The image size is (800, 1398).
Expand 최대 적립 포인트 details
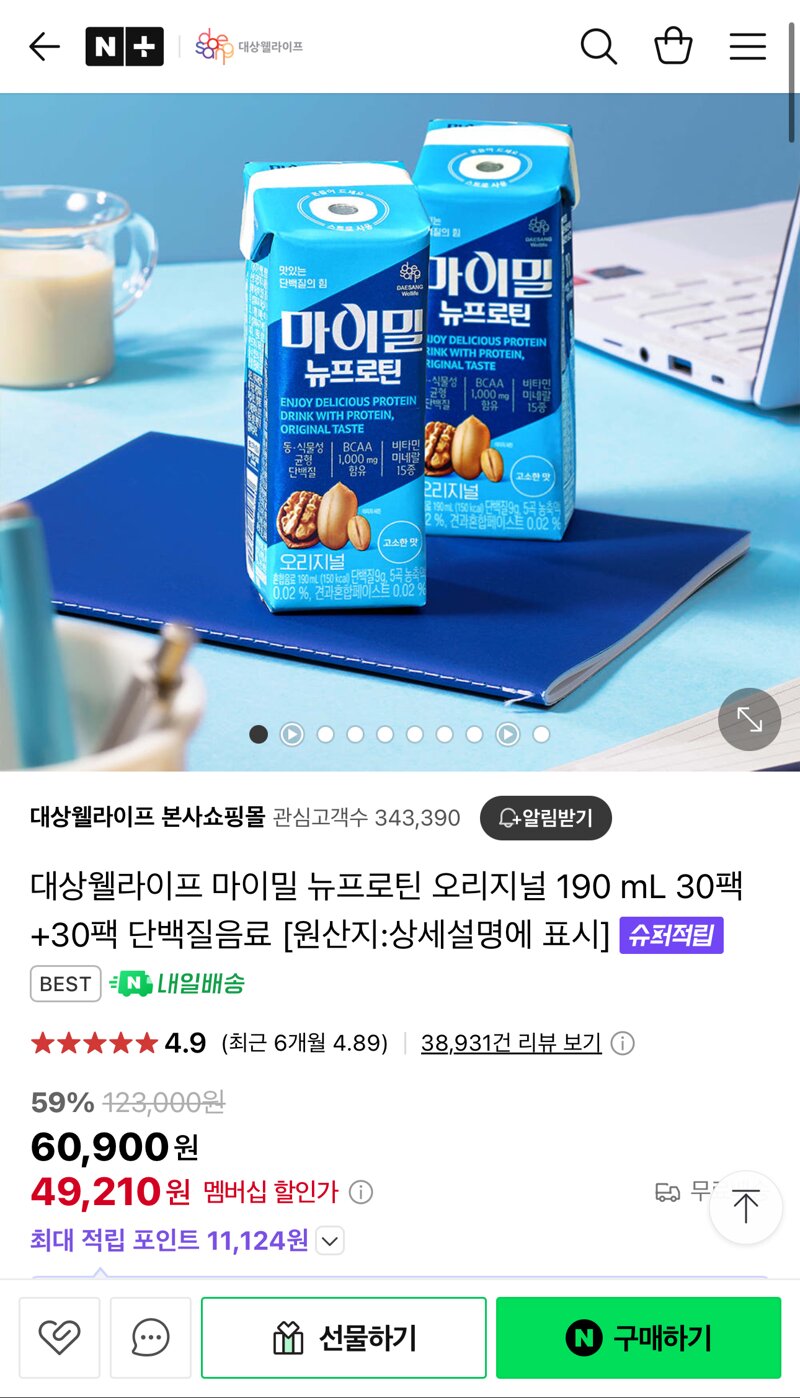tap(330, 1241)
